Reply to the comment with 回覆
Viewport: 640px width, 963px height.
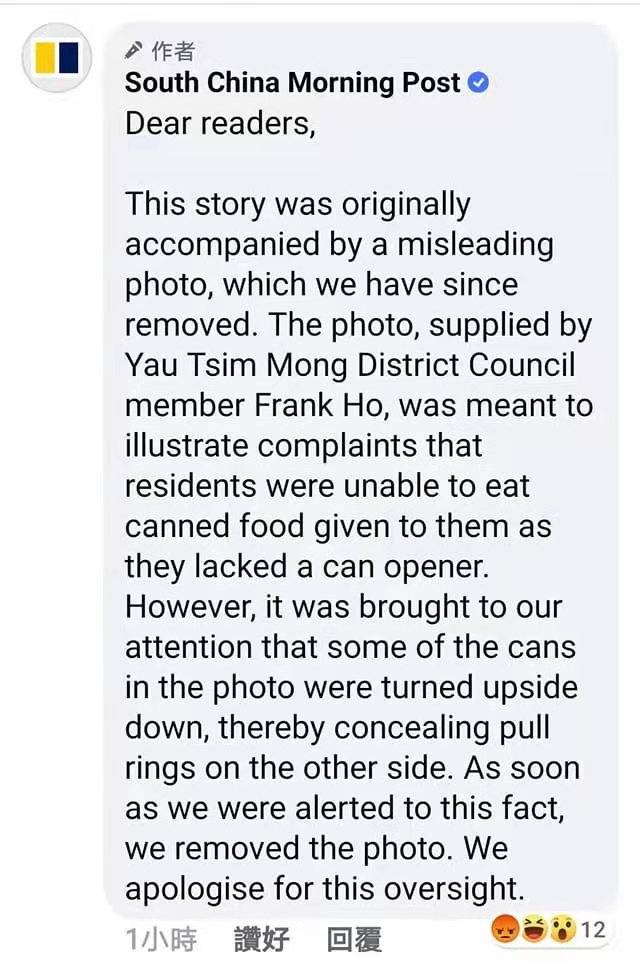[x=354, y=938]
